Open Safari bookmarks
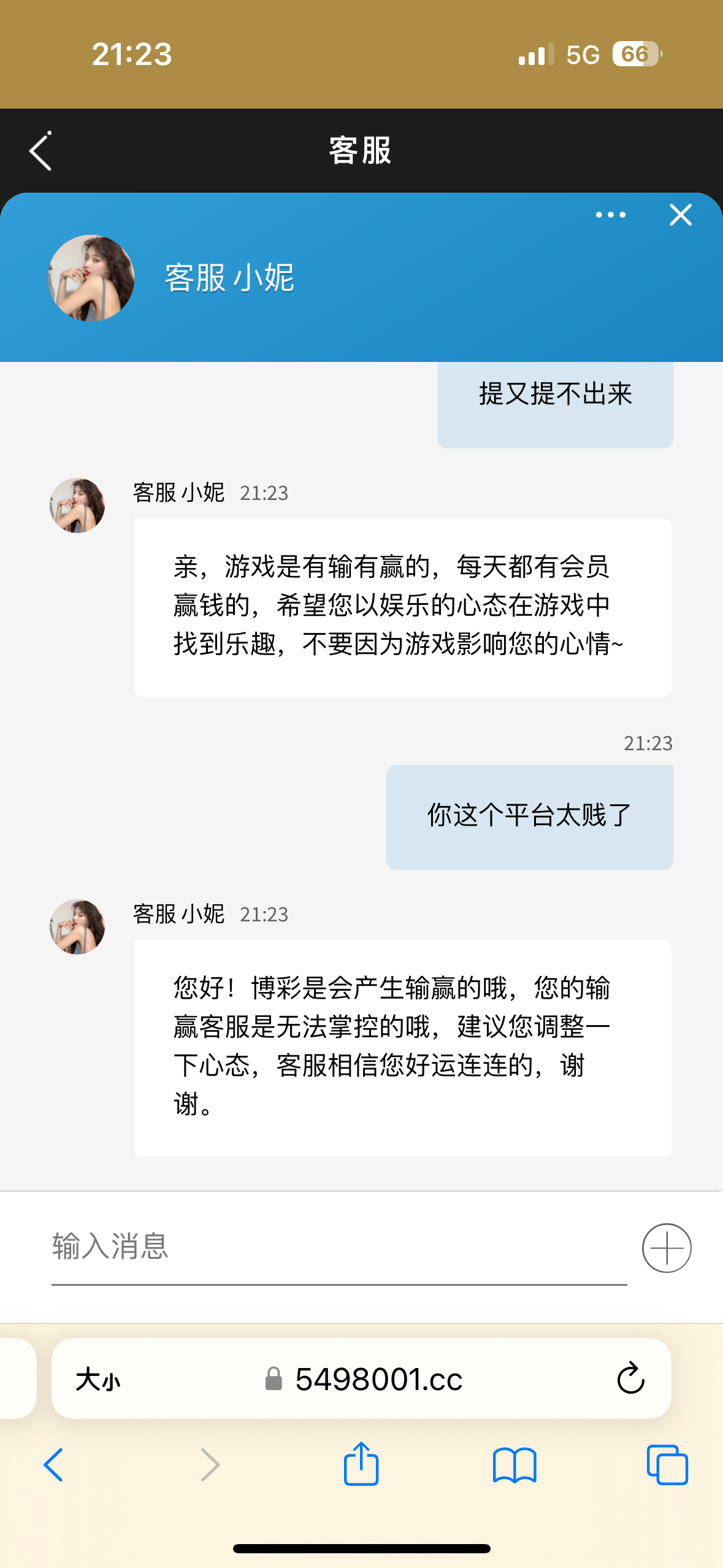The image size is (723, 1568). (x=515, y=1465)
